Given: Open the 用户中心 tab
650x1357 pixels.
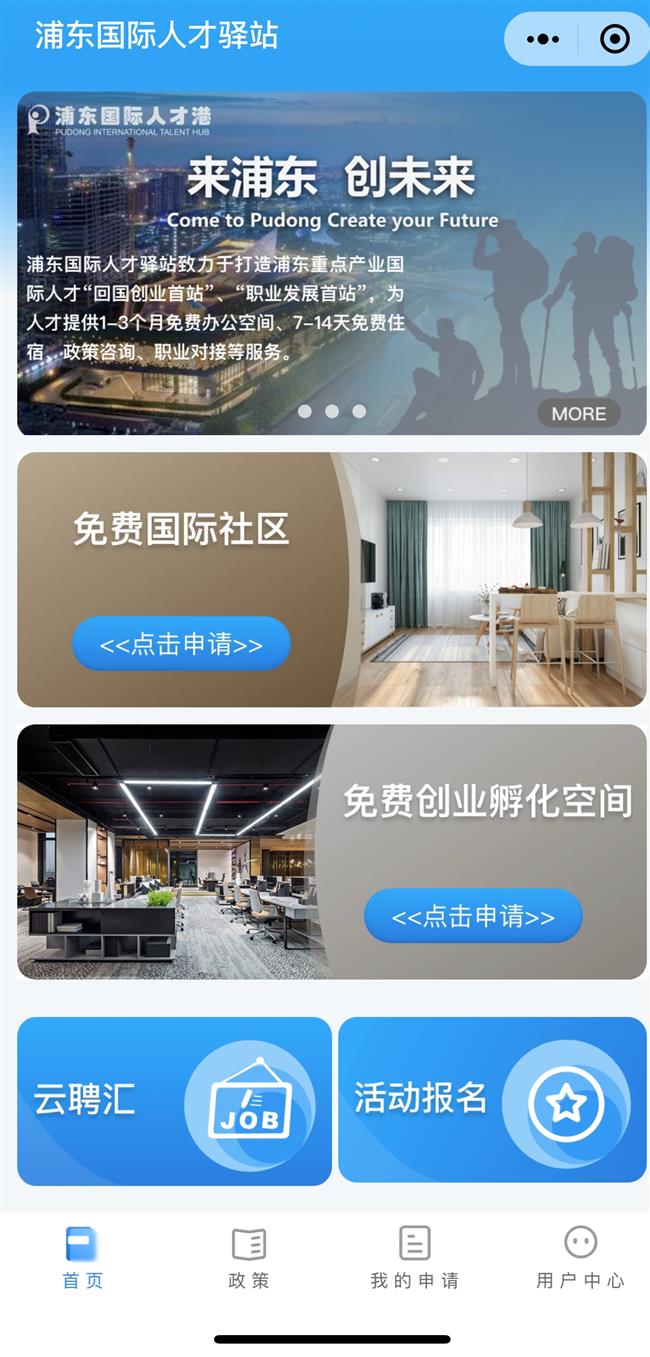Looking at the screenshot, I should (580, 1258).
